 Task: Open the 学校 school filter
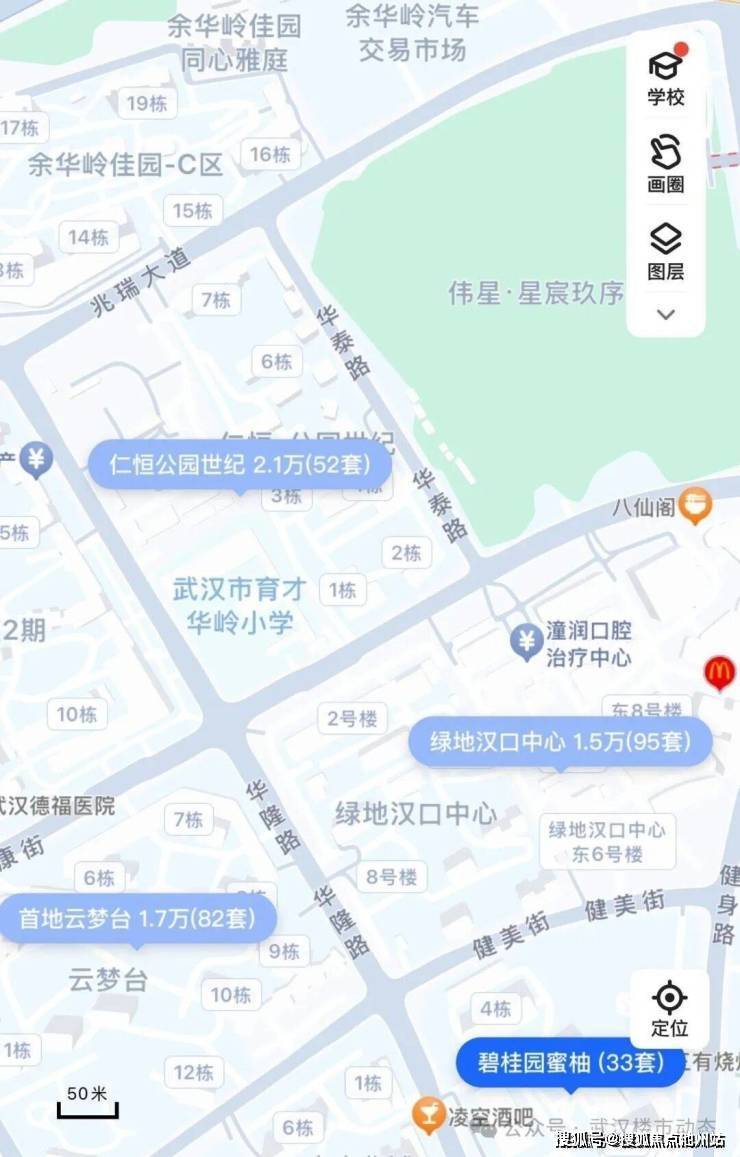pyautogui.click(x=666, y=77)
